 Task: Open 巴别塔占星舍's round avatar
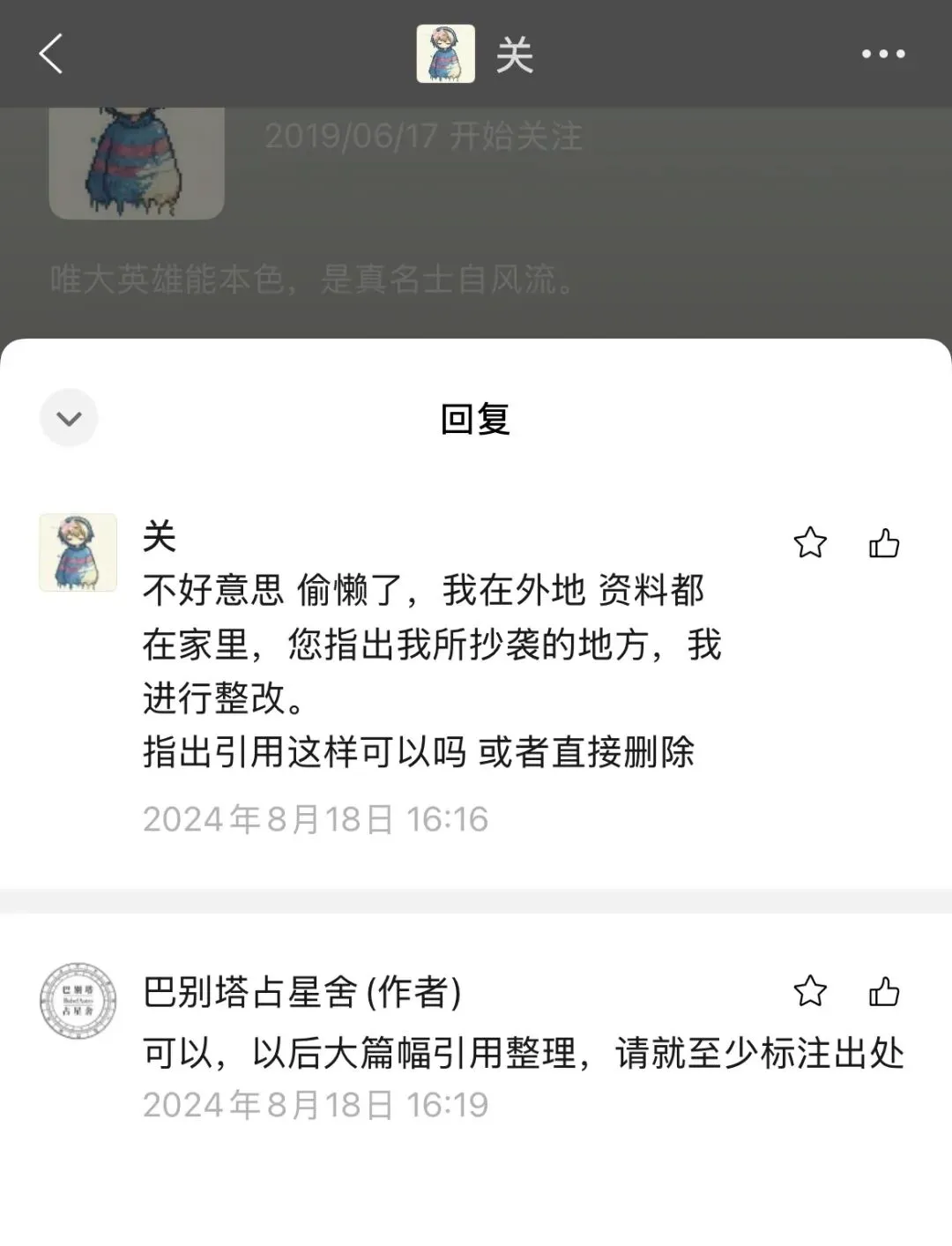click(x=78, y=1001)
